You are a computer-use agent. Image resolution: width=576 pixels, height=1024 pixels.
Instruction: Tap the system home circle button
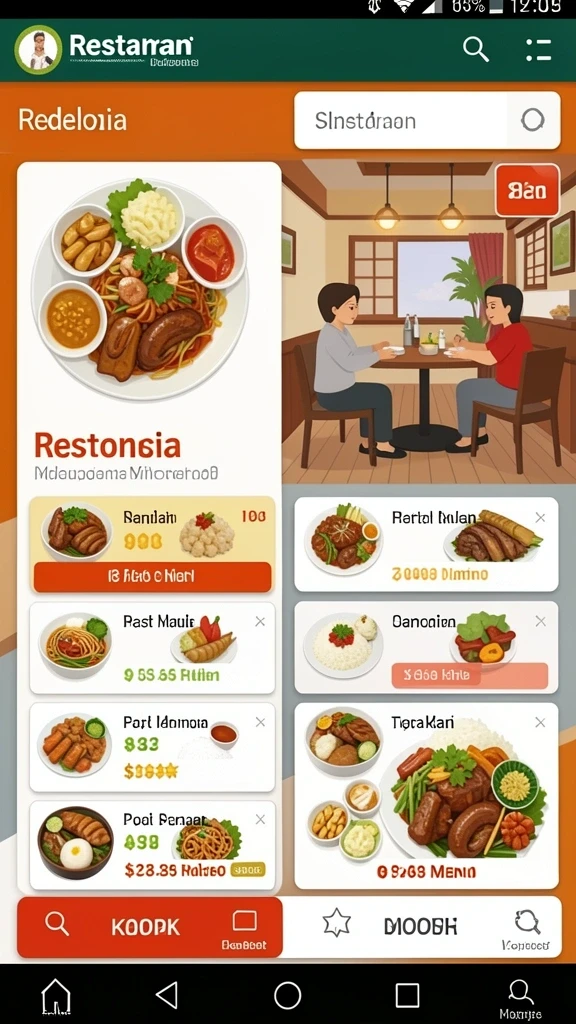click(x=287, y=995)
